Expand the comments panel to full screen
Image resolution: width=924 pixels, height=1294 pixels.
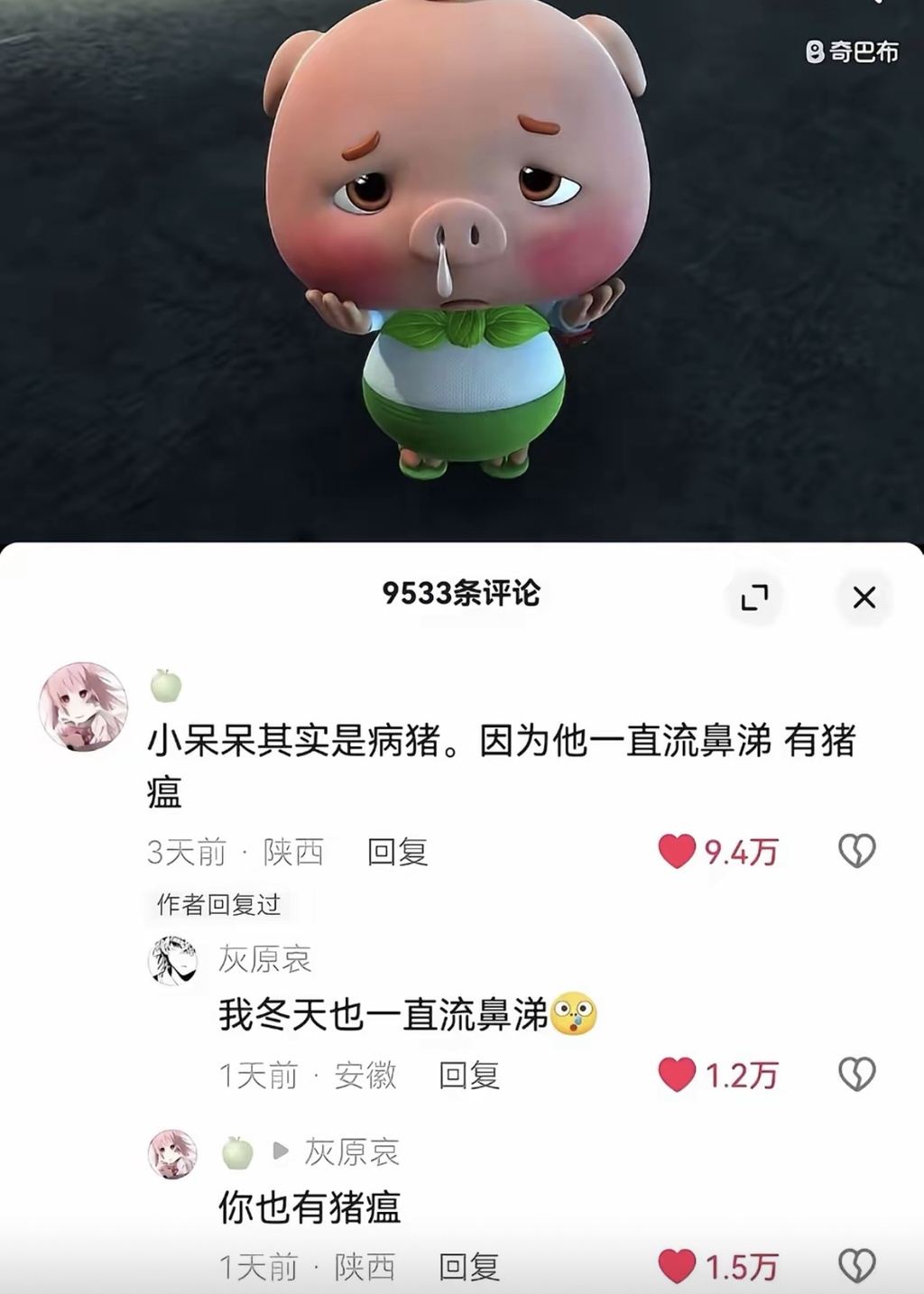click(754, 597)
